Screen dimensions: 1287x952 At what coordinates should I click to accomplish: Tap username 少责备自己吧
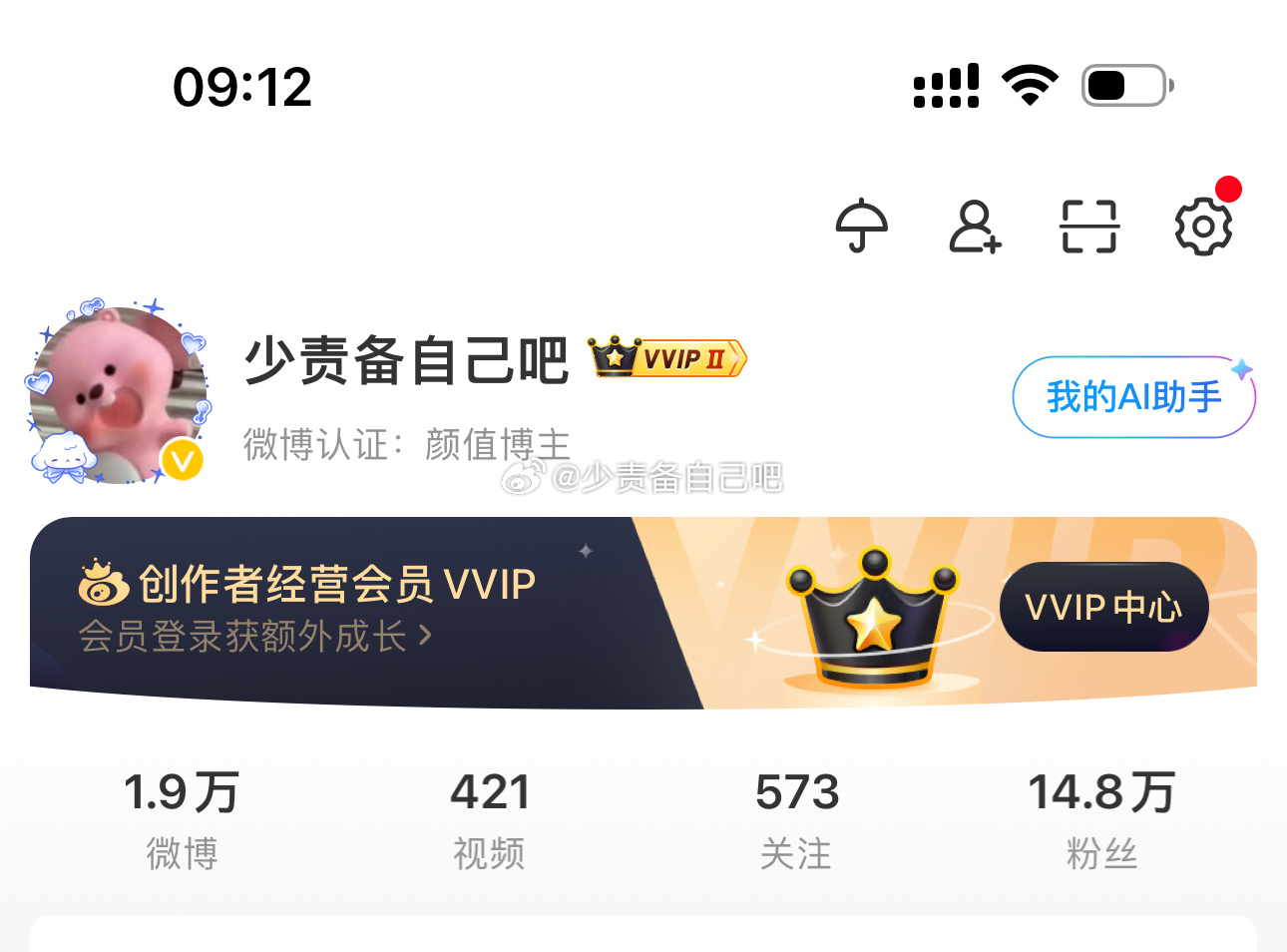(x=406, y=360)
